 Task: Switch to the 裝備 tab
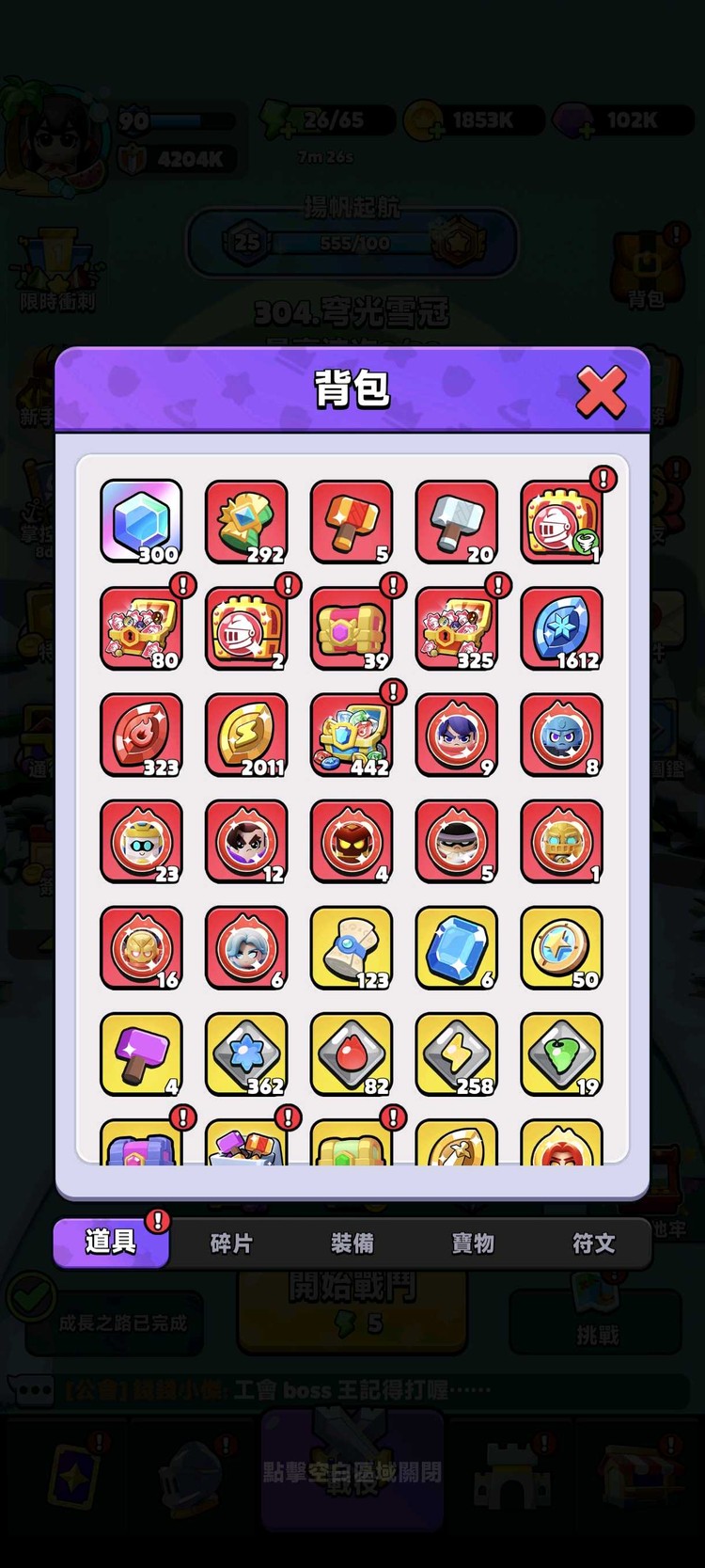coord(352,1243)
